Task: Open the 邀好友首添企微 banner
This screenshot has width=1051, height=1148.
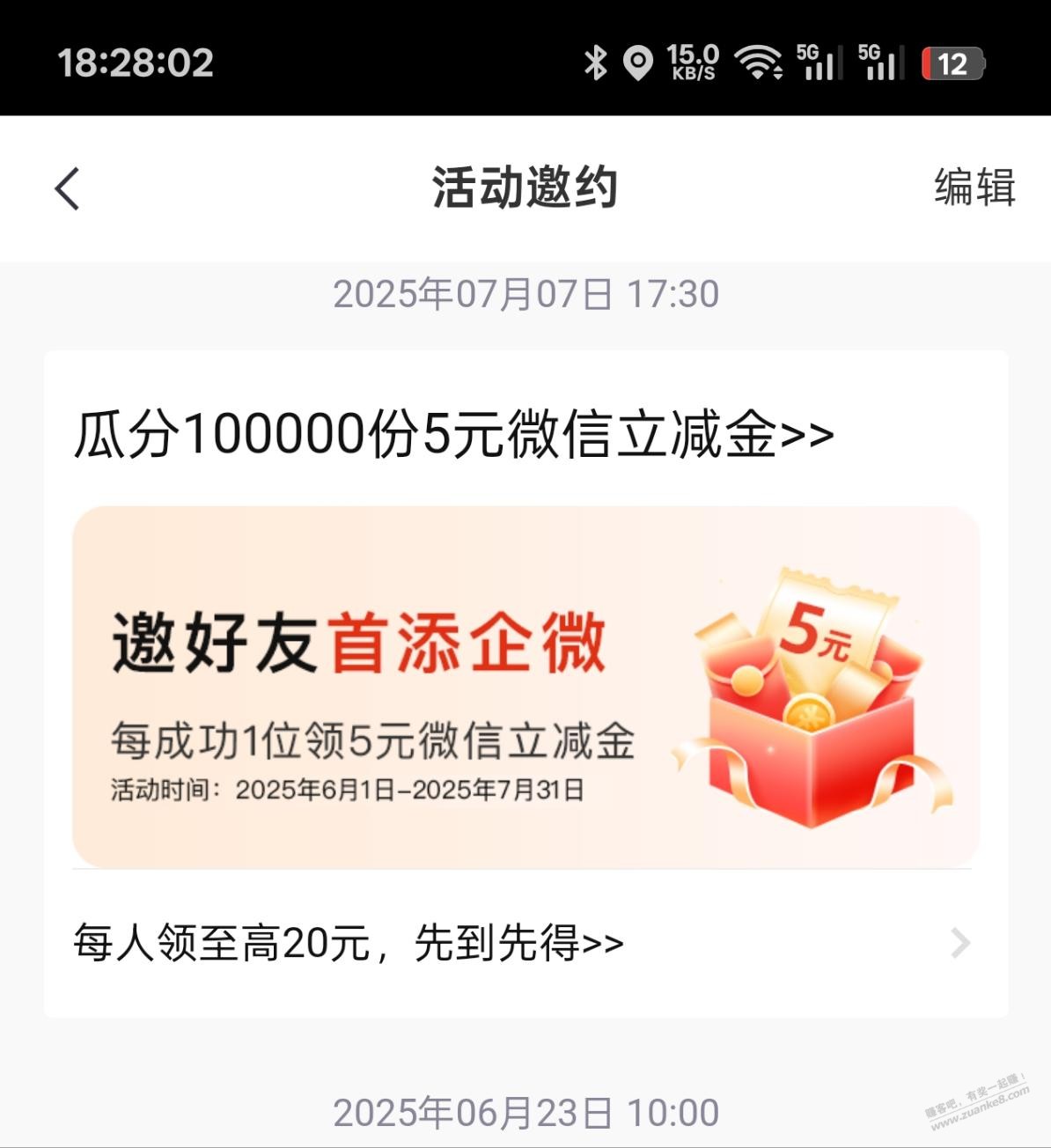Action: (525, 687)
